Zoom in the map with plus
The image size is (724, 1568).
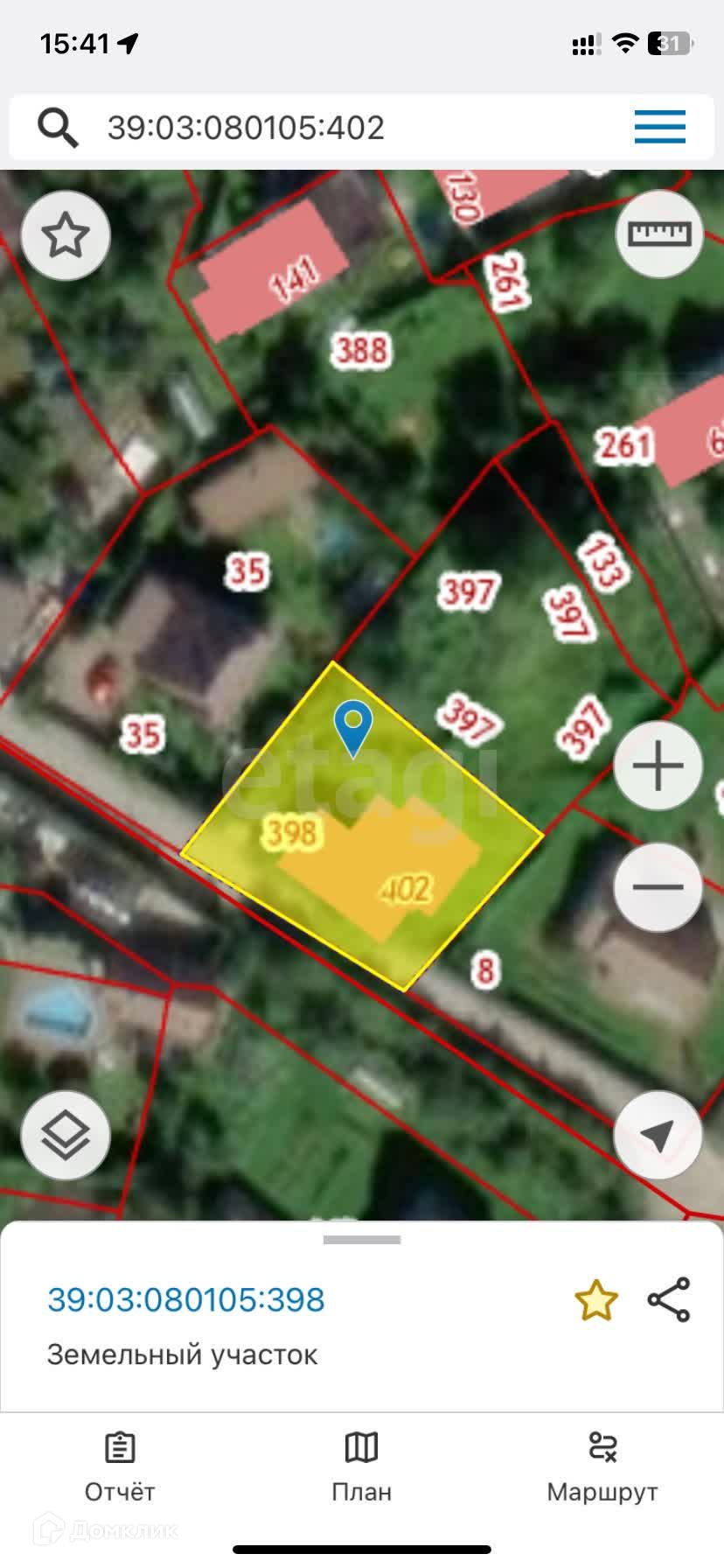658,766
